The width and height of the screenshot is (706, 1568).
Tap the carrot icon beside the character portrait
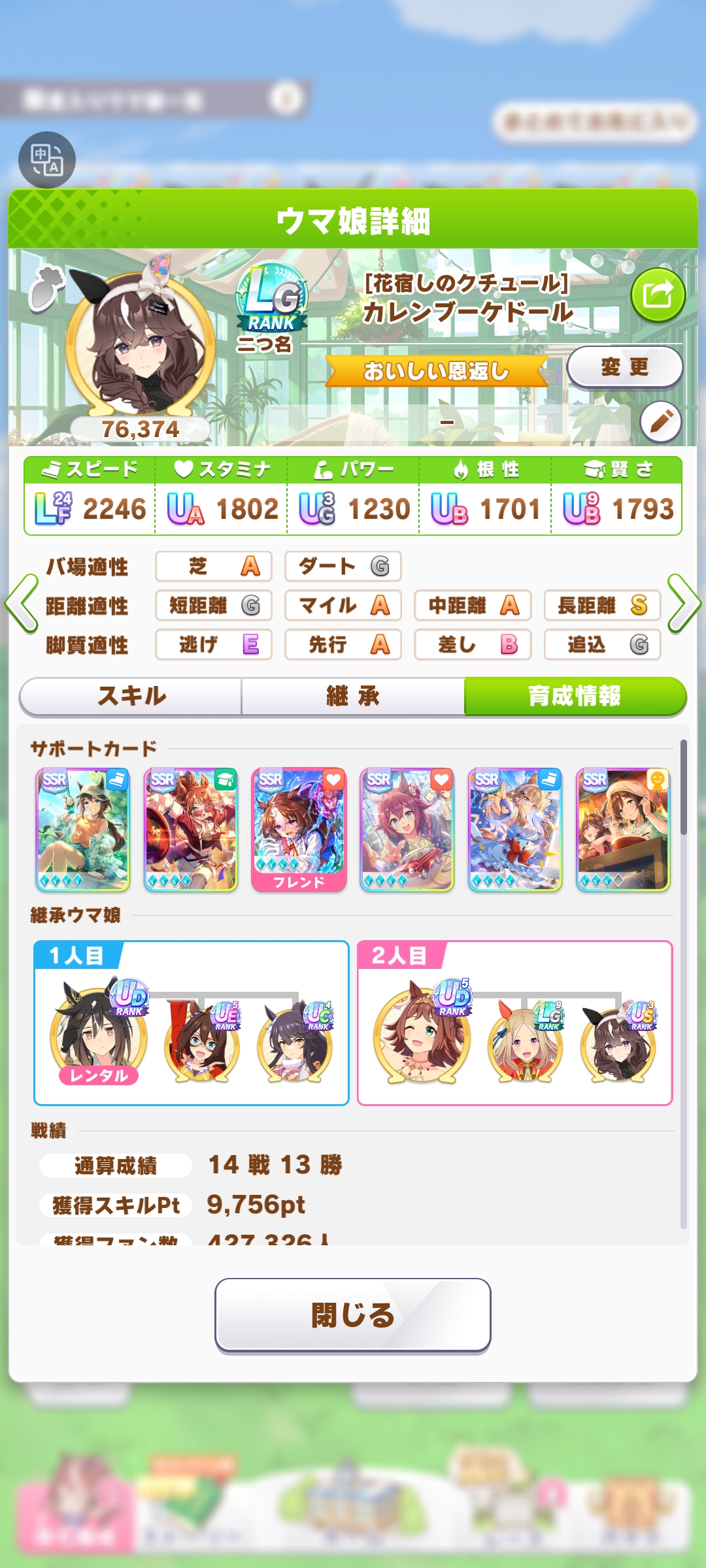46,288
